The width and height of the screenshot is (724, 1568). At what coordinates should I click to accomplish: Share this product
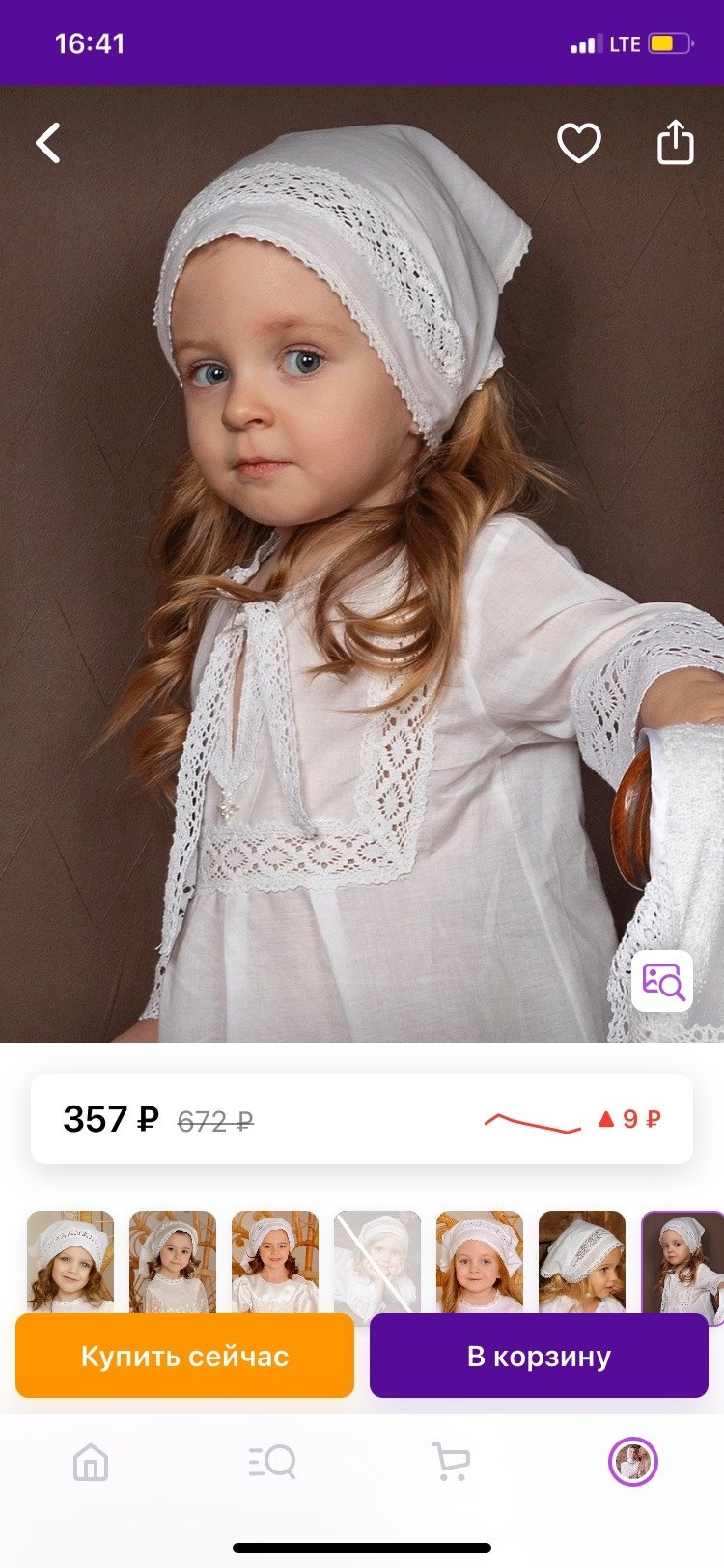tap(675, 143)
